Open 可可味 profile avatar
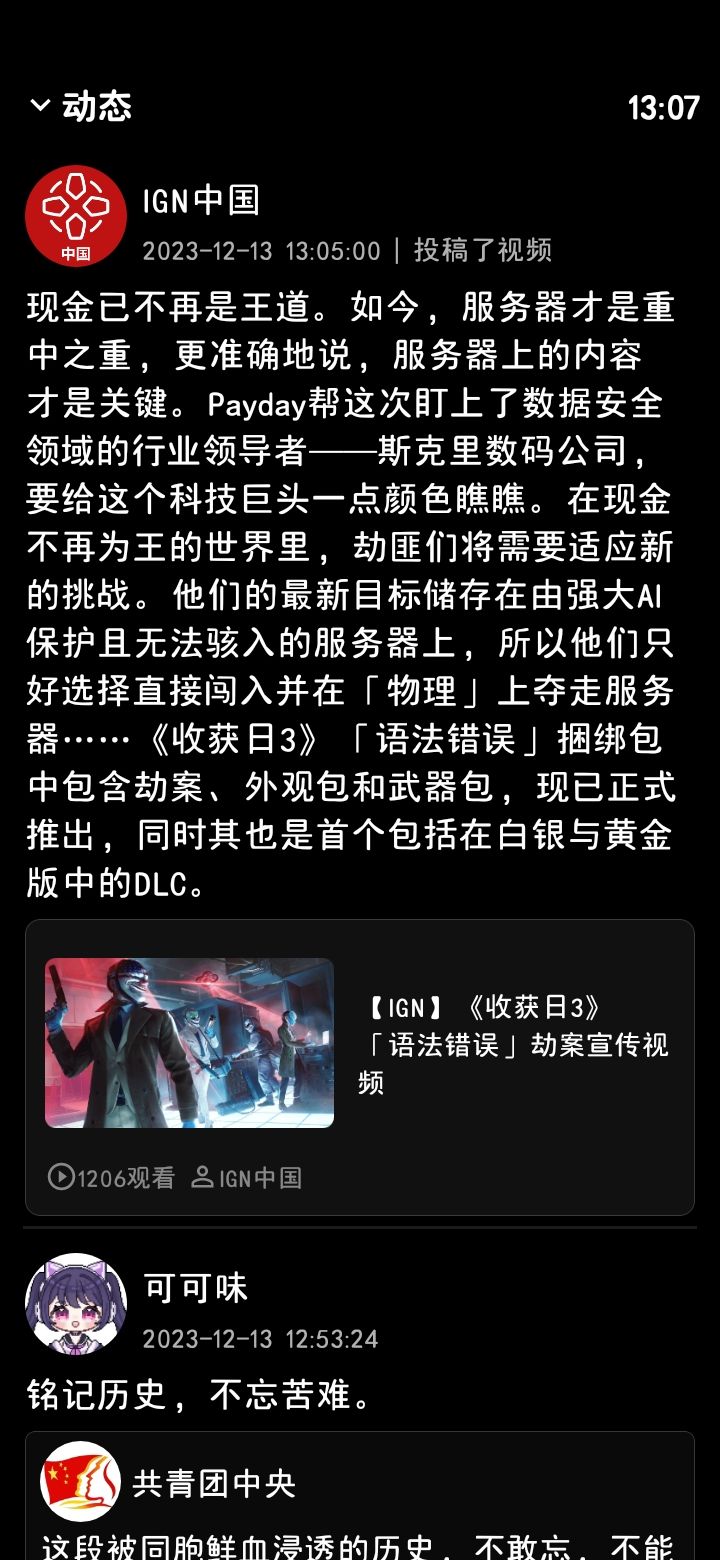720x1560 pixels. tap(76, 1304)
